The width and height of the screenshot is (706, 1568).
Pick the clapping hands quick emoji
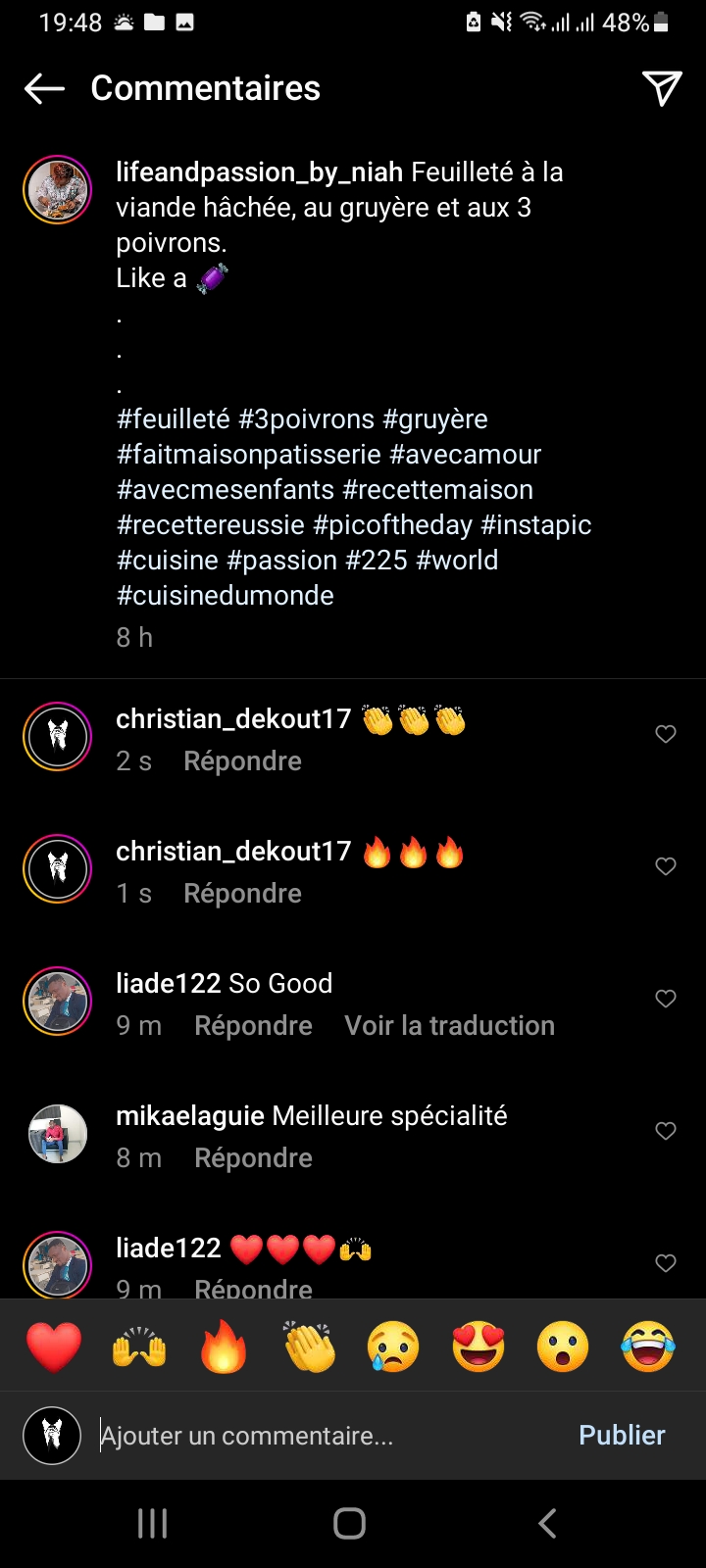309,1347
